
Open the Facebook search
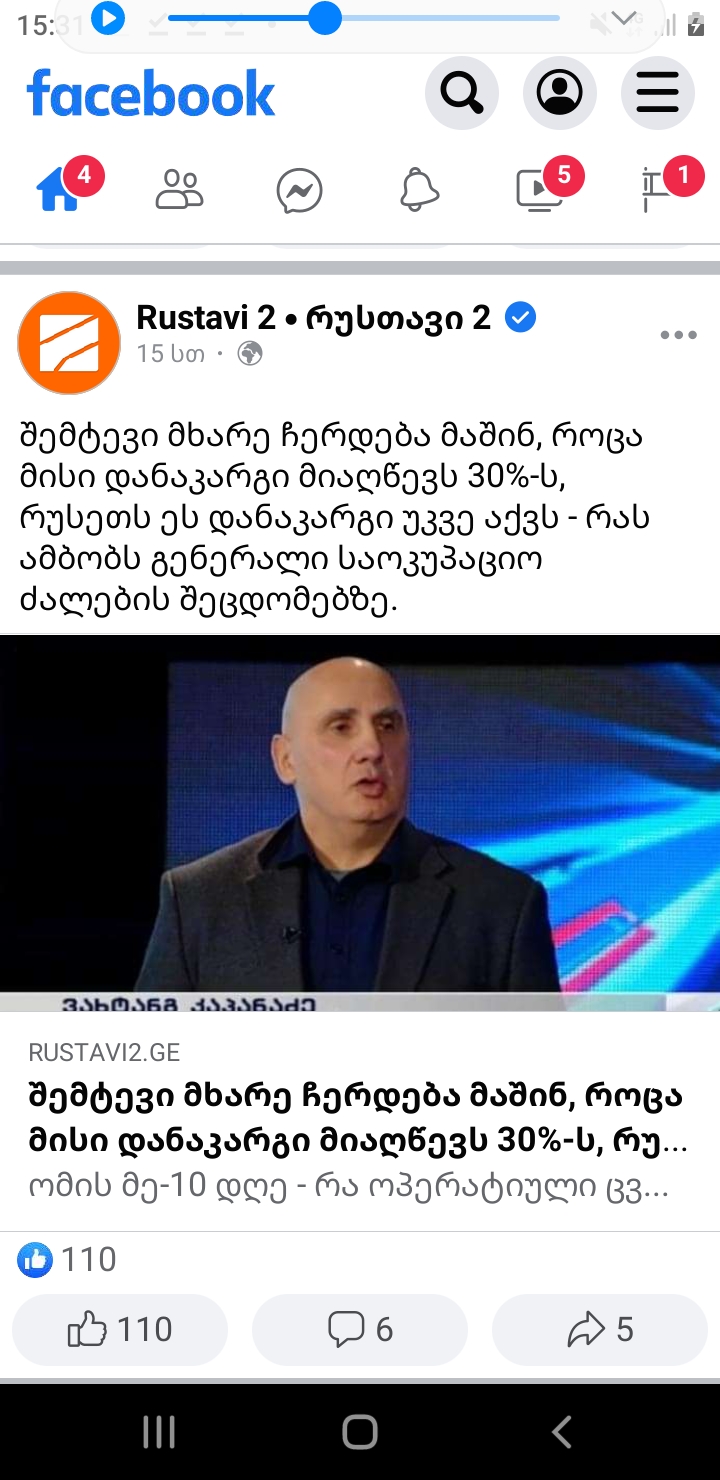(461, 93)
